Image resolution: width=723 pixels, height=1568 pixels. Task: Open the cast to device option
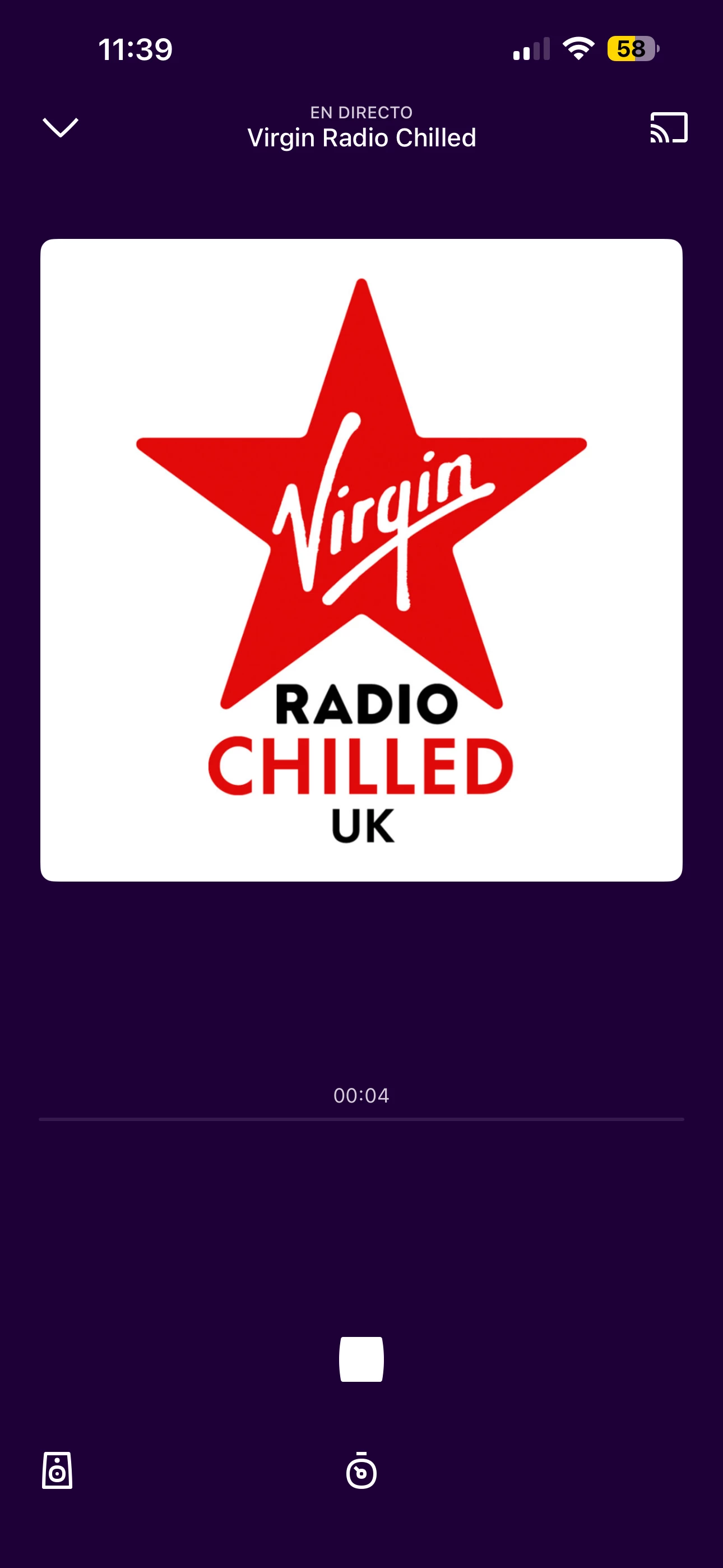pos(668,128)
